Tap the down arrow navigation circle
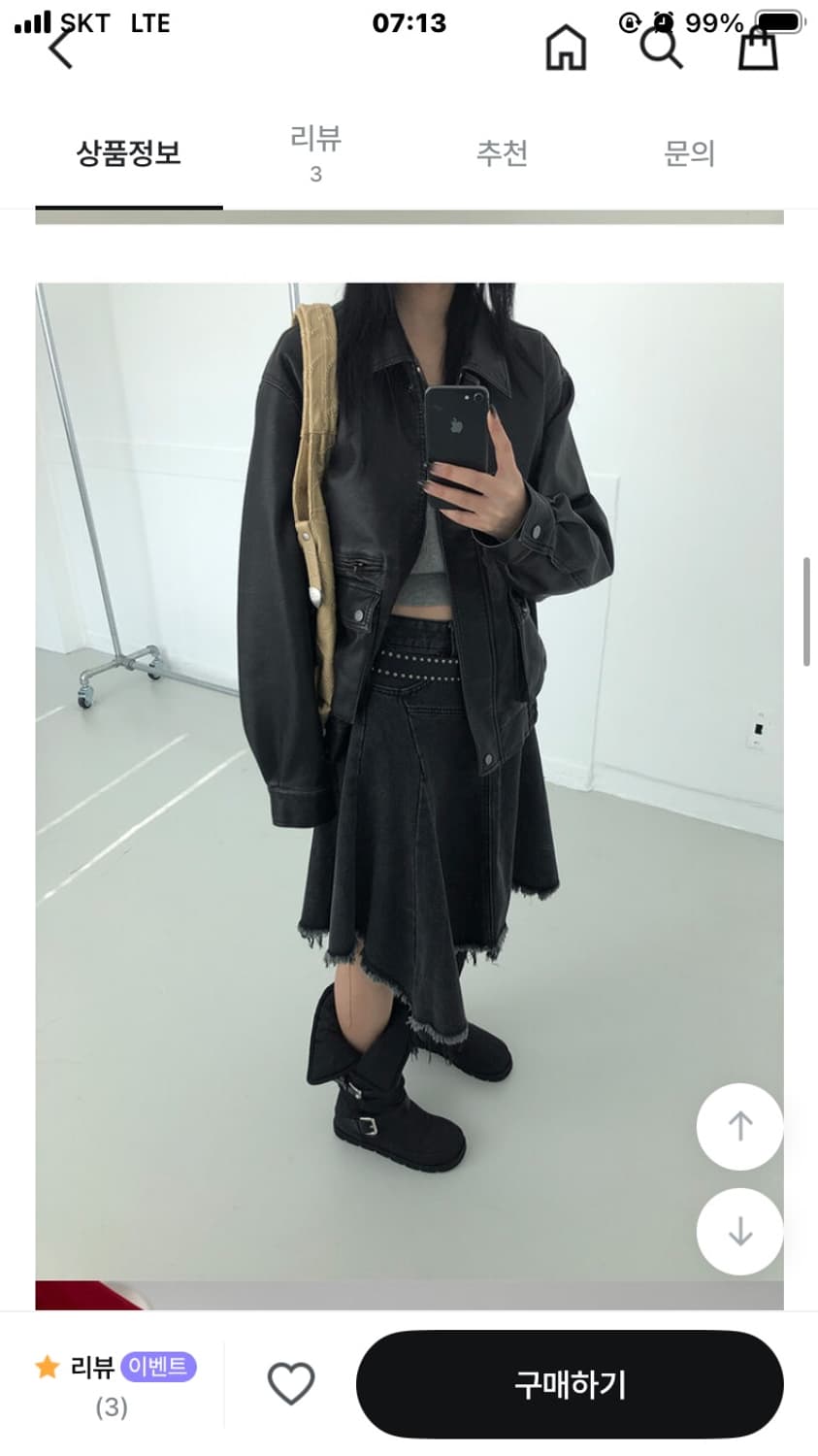The width and height of the screenshot is (818, 1456). point(739,1231)
